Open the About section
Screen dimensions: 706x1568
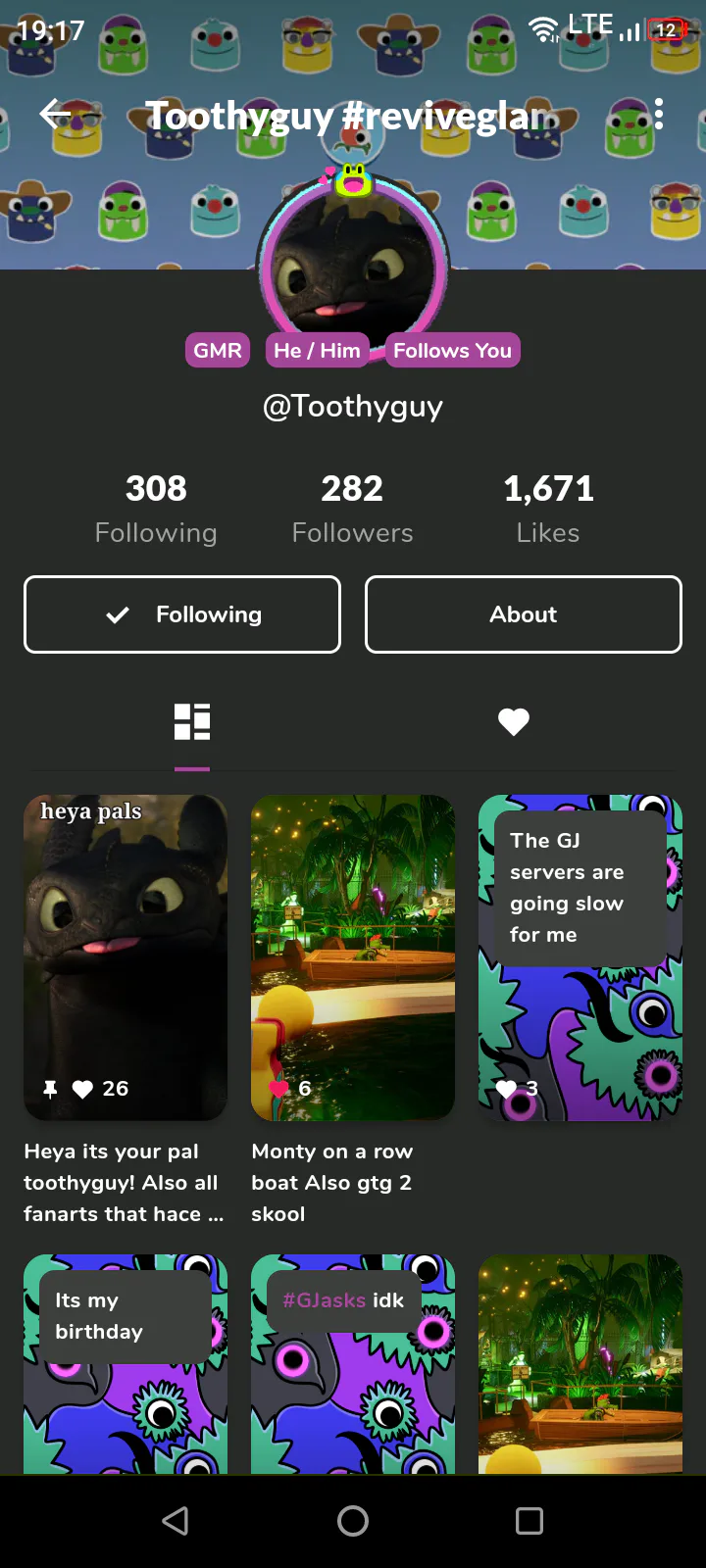coord(523,614)
